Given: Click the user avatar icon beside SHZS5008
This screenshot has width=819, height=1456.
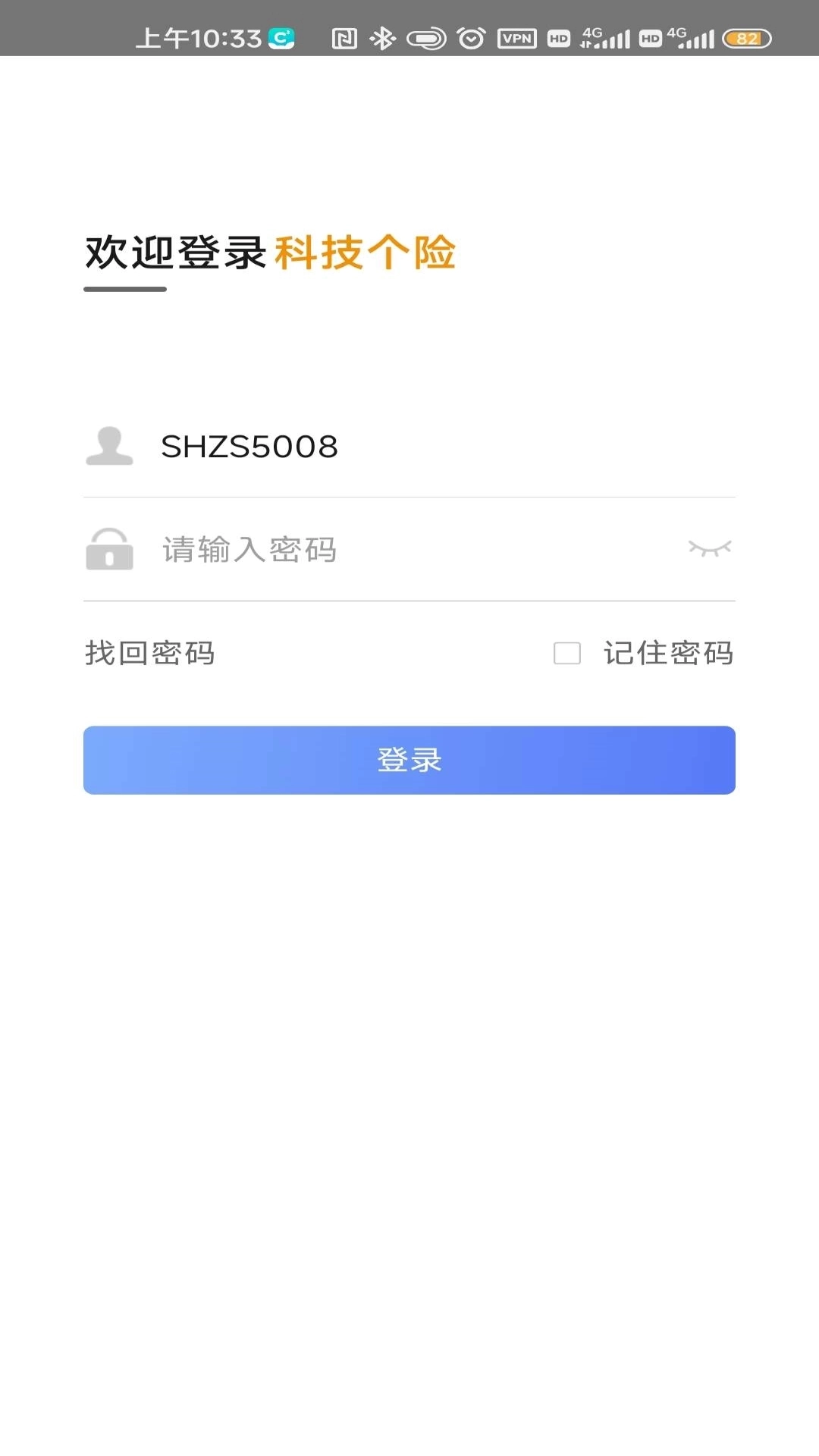Looking at the screenshot, I should pos(108,447).
